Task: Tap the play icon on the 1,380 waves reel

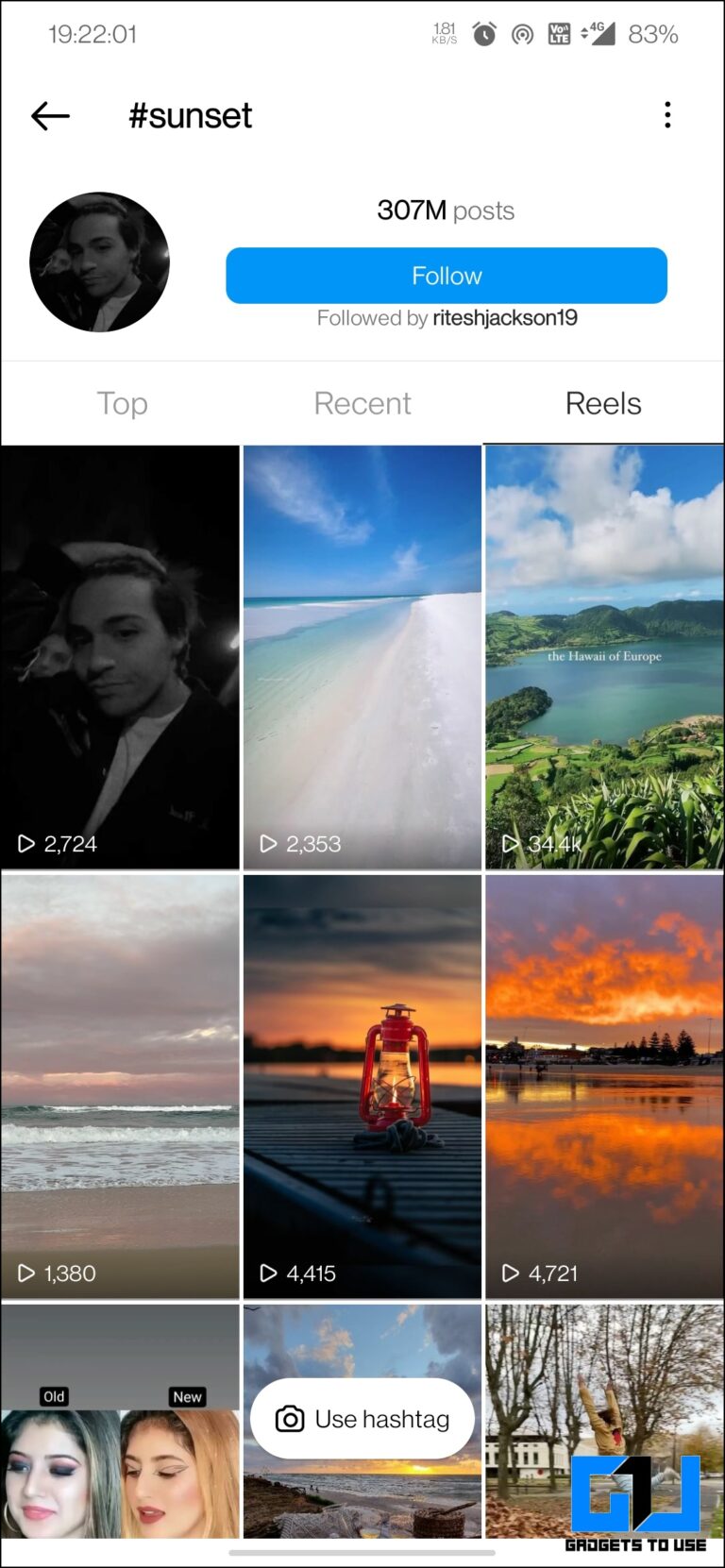Action: (26, 1273)
